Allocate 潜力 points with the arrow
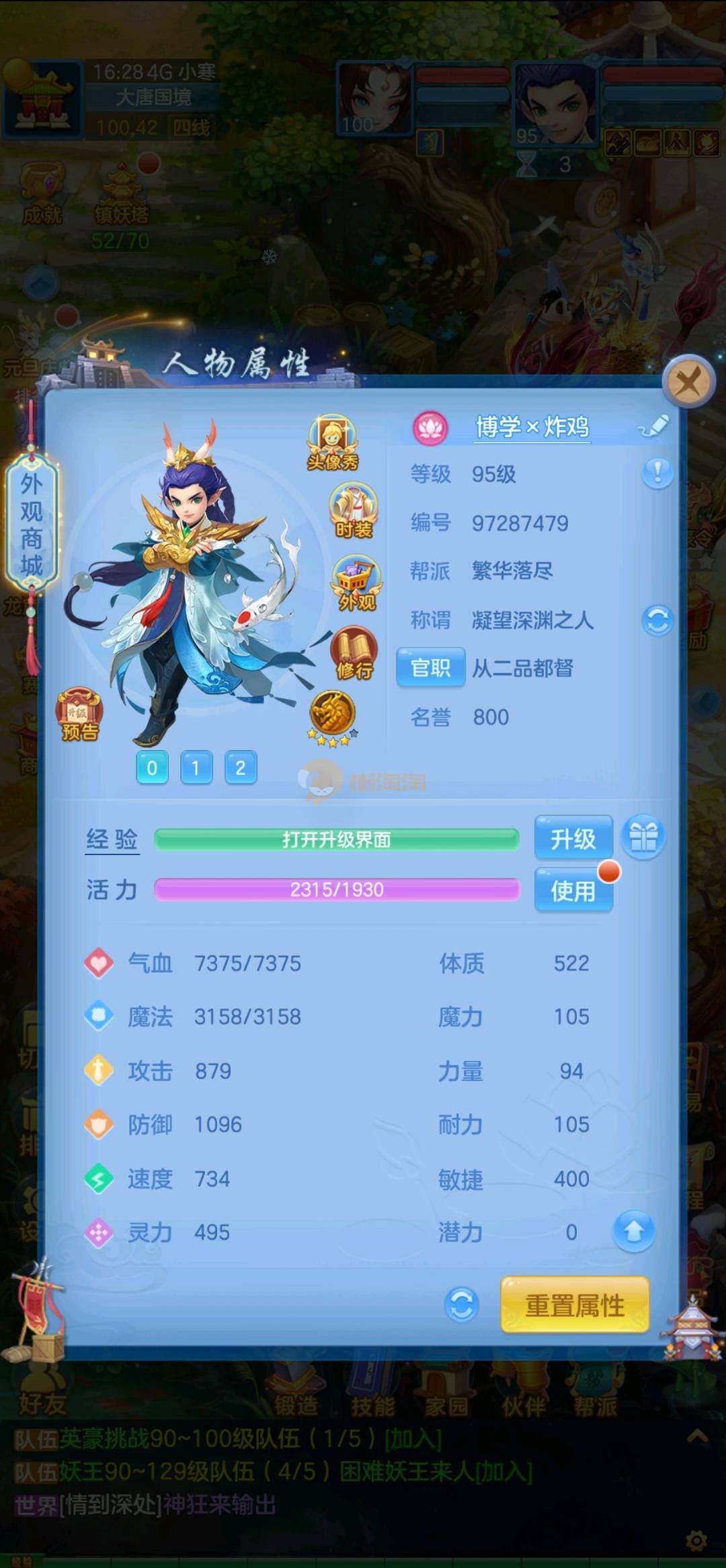This screenshot has width=726, height=1568. pos(633,1231)
